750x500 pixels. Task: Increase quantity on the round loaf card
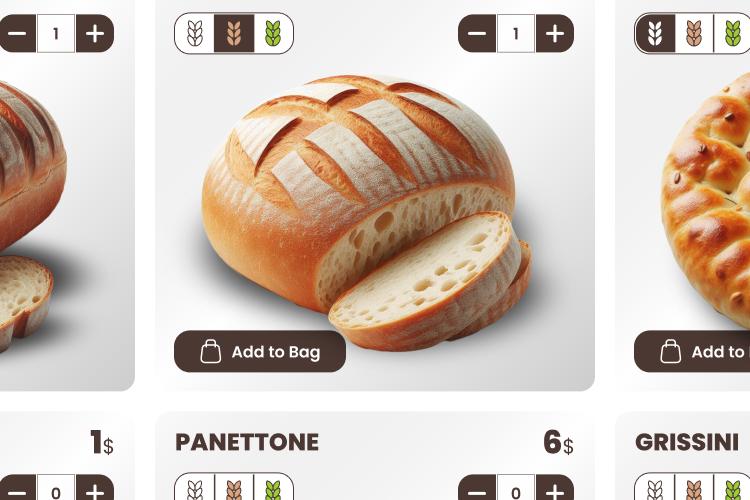coord(554,34)
